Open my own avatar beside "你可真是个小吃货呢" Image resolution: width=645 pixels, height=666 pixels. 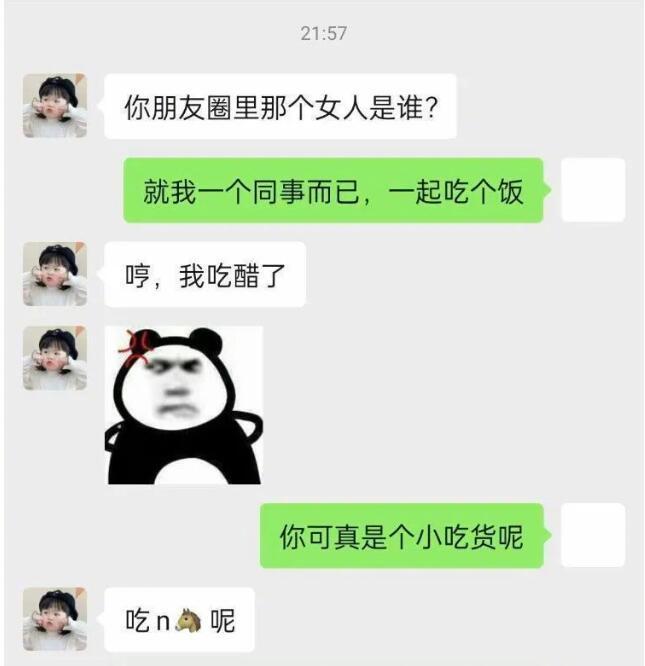click(593, 536)
